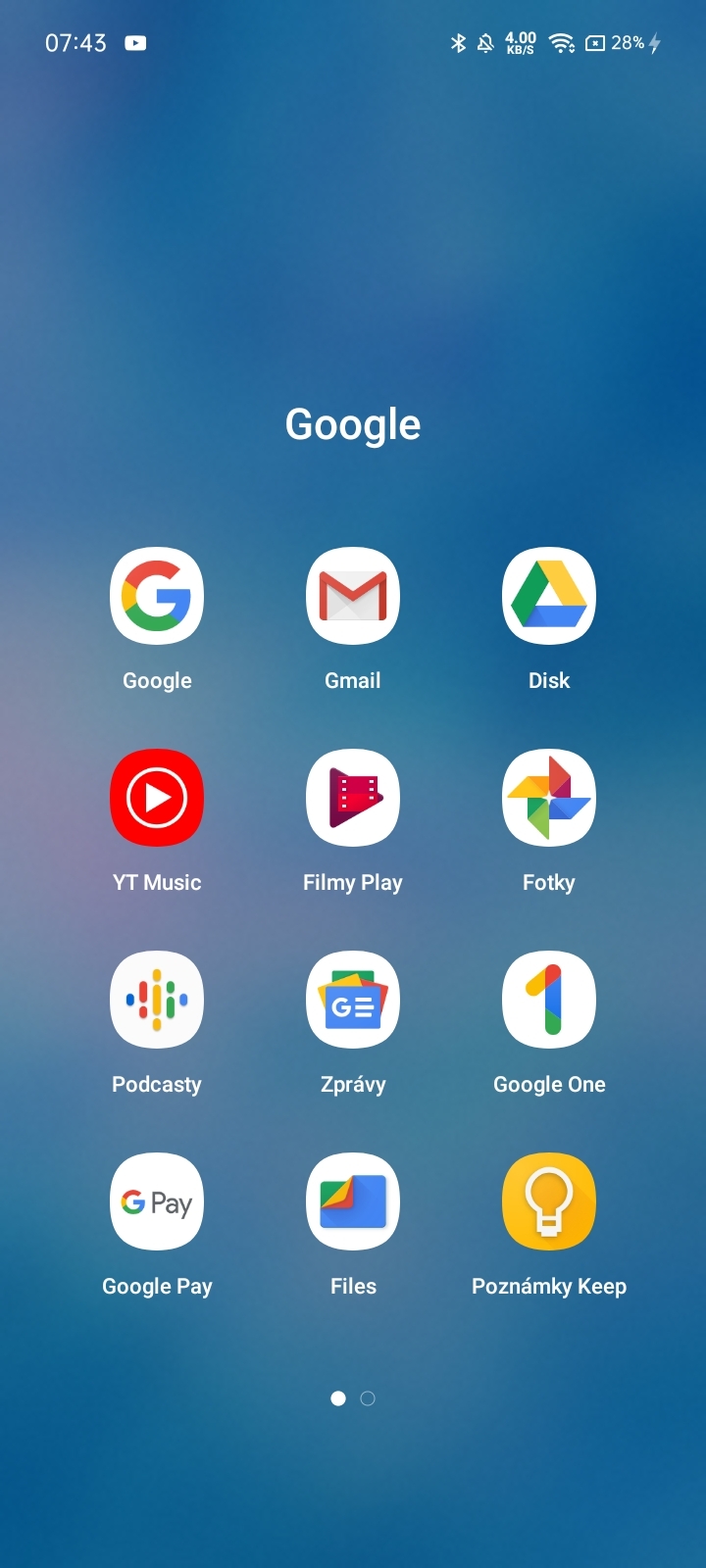Tap the Wi-Fi status indicator
This screenshot has height=1568, width=706.
(559, 44)
